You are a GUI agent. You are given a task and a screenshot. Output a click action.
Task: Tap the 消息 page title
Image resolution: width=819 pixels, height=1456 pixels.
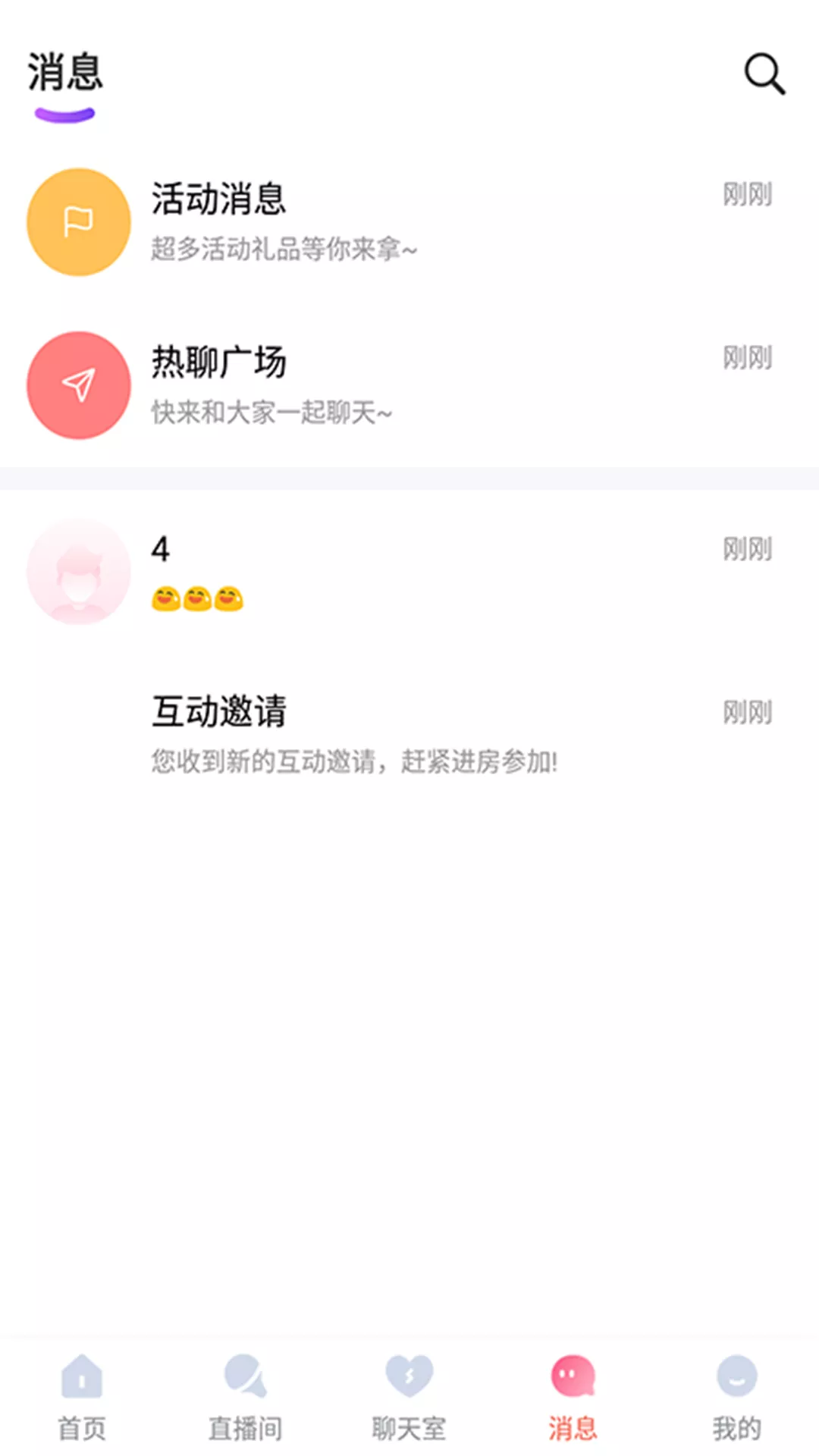point(65,74)
